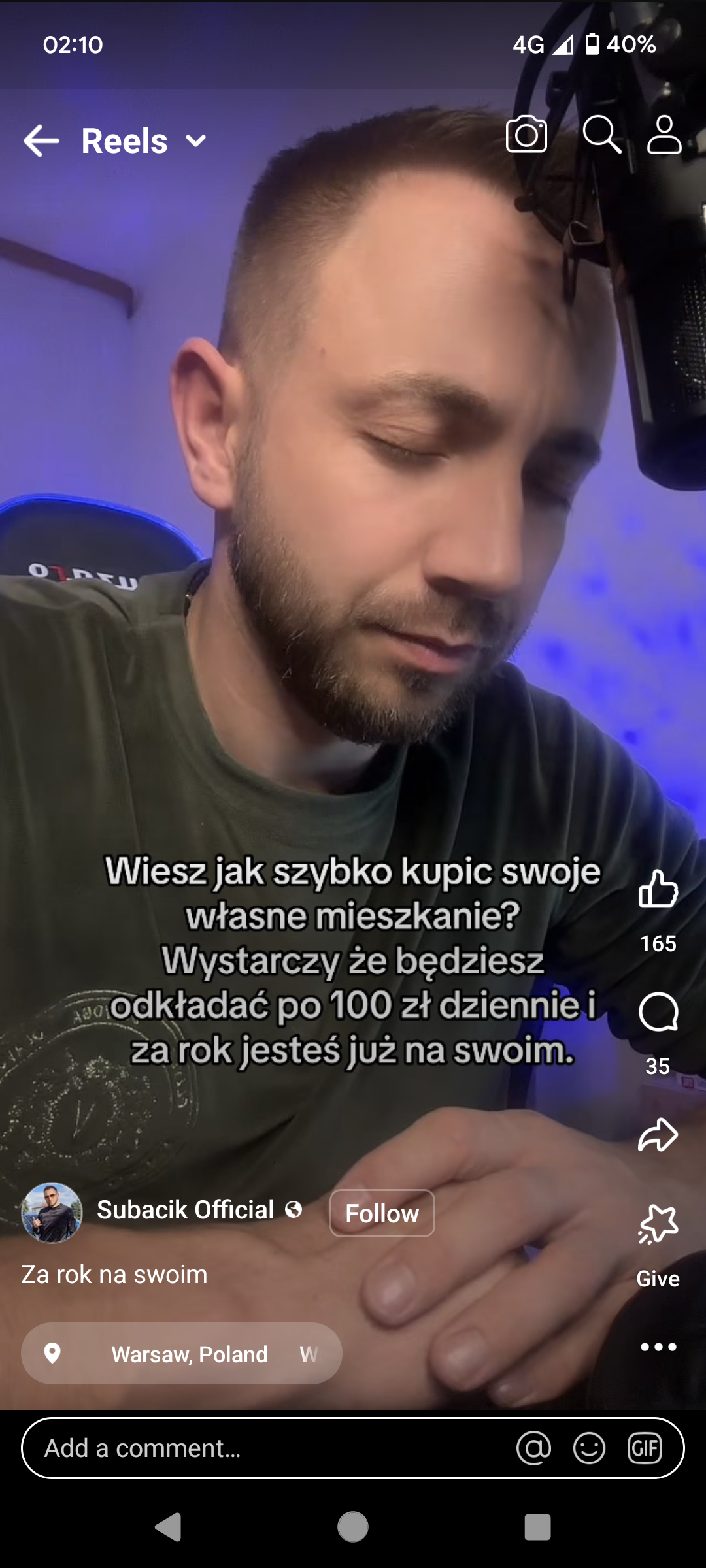
Task: Like this reel with thumbs up
Action: click(x=658, y=889)
